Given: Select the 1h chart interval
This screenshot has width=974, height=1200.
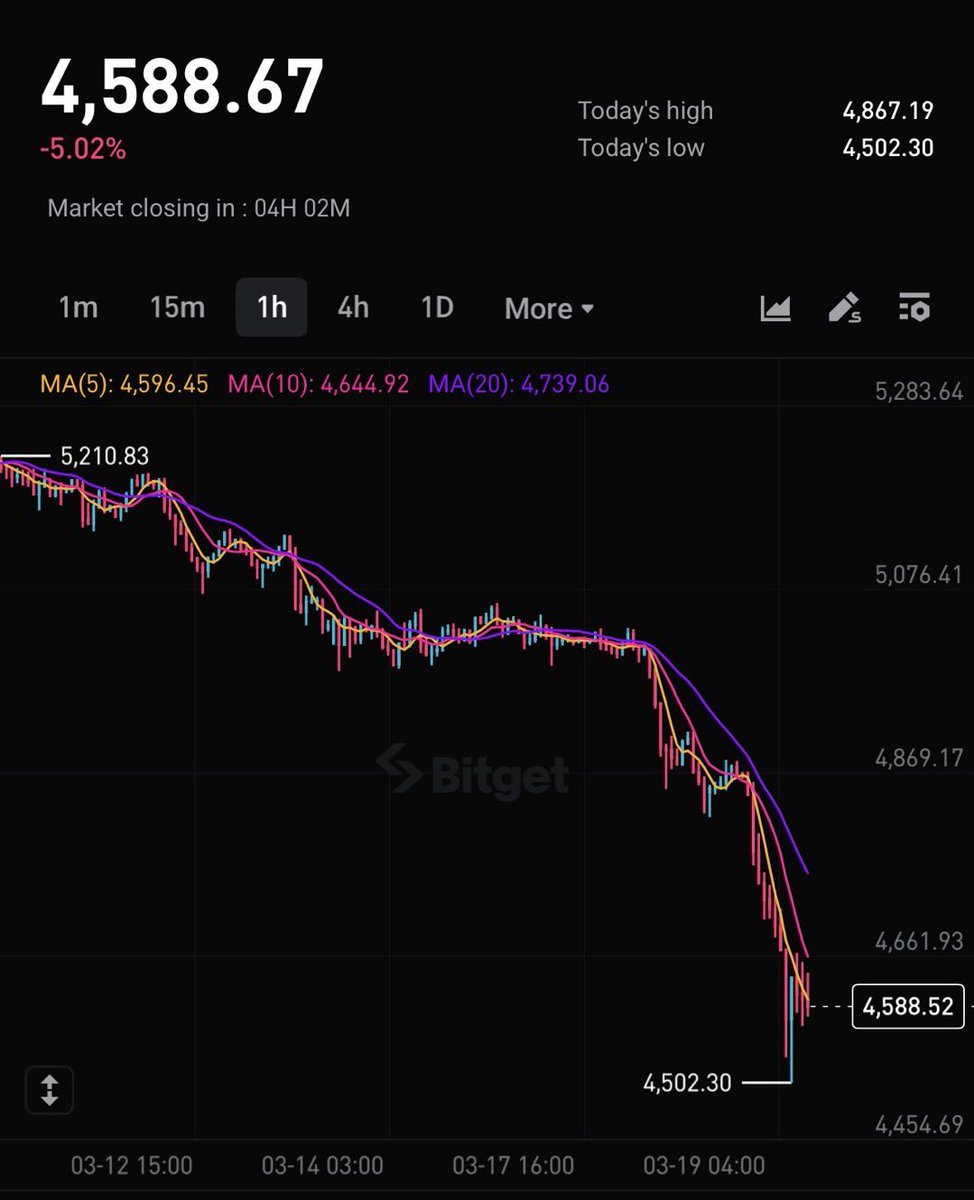Looking at the screenshot, I should tap(271, 308).
